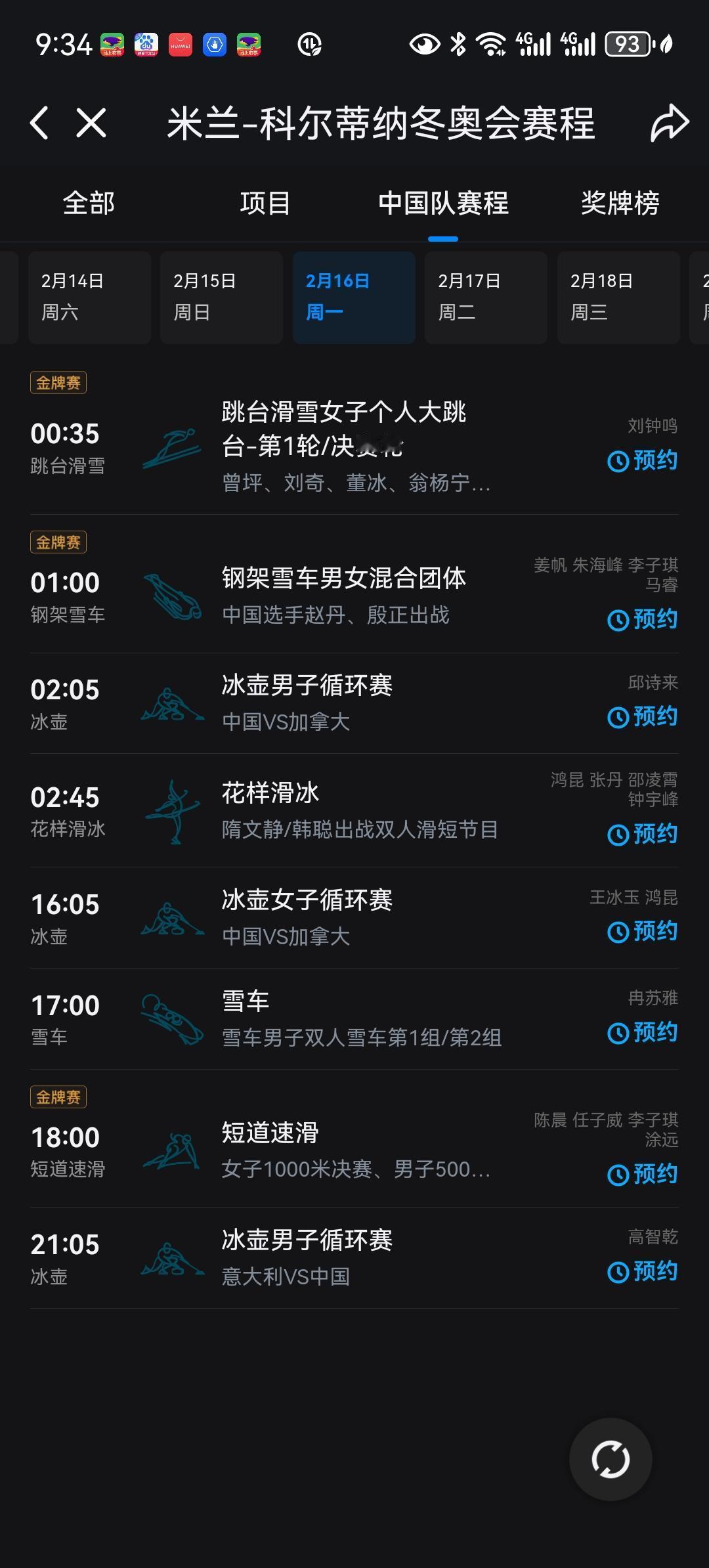Open the 中国队赛程 tab
This screenshot has height=1568, width=709.
tap(443, 203)
